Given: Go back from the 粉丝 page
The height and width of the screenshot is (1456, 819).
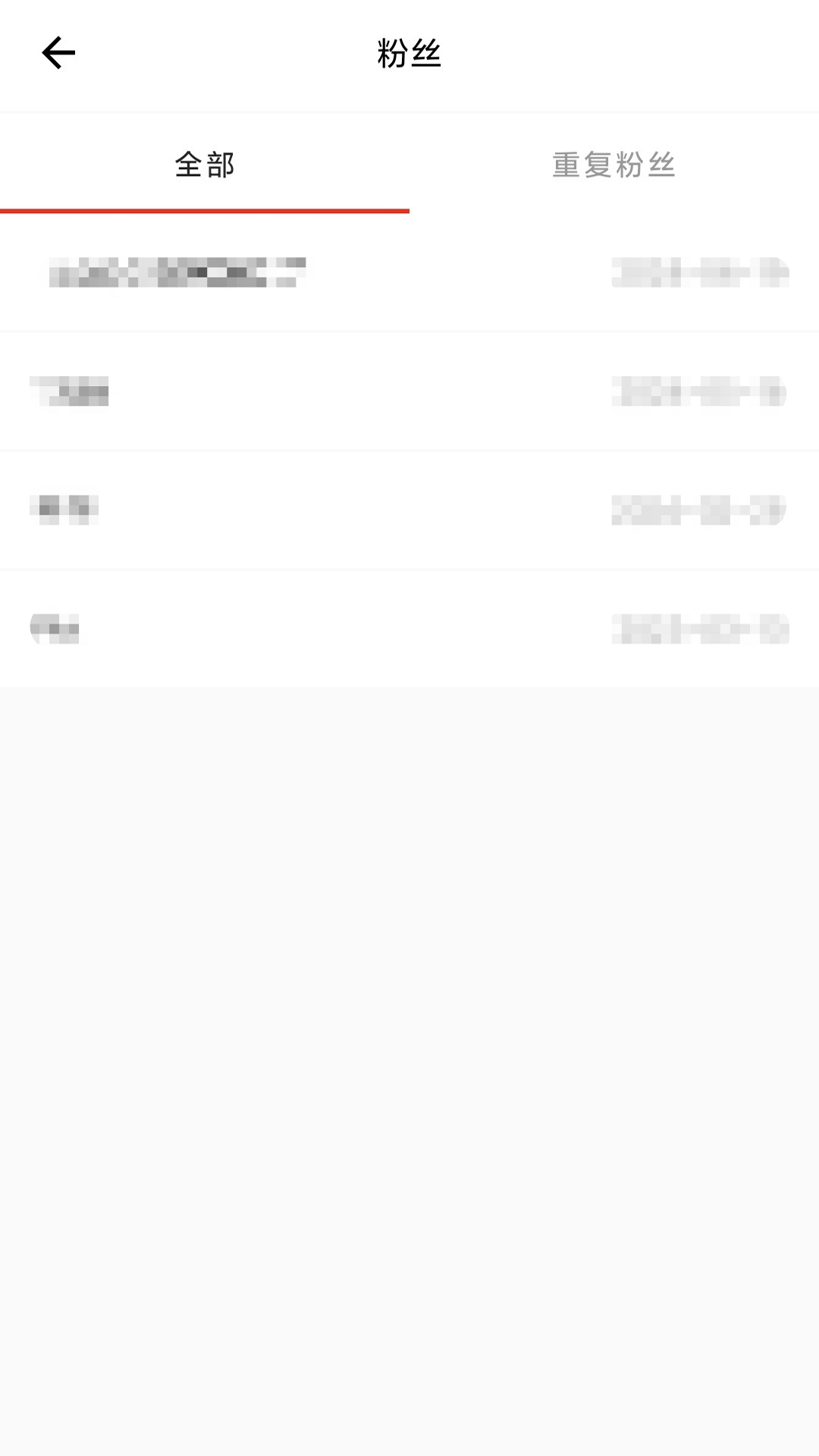Looking at the screenshot, I should (58, 53).
